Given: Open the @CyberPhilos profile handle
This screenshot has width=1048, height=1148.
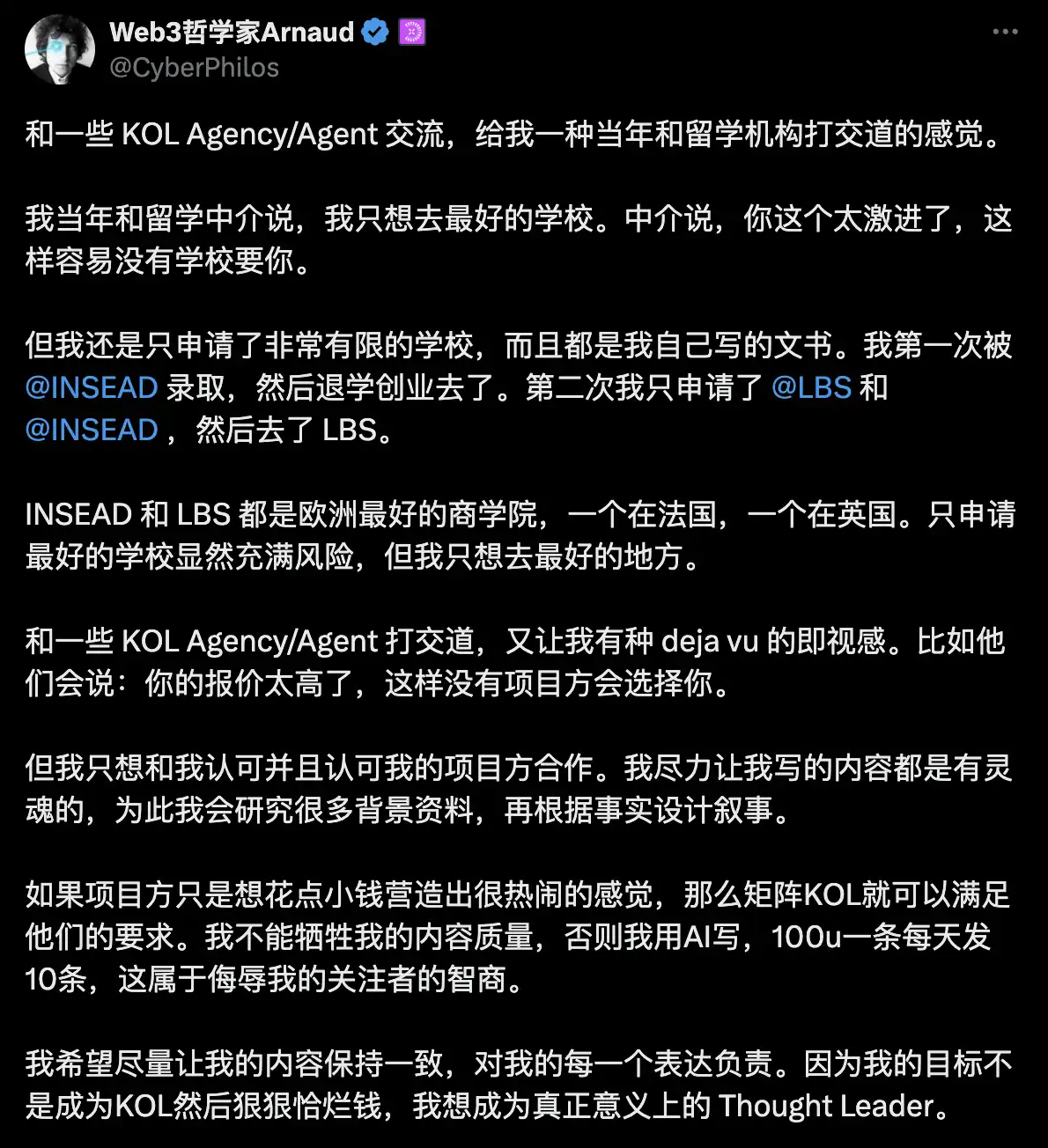Looking at the screenshot, I should click(x=194, y=68).
